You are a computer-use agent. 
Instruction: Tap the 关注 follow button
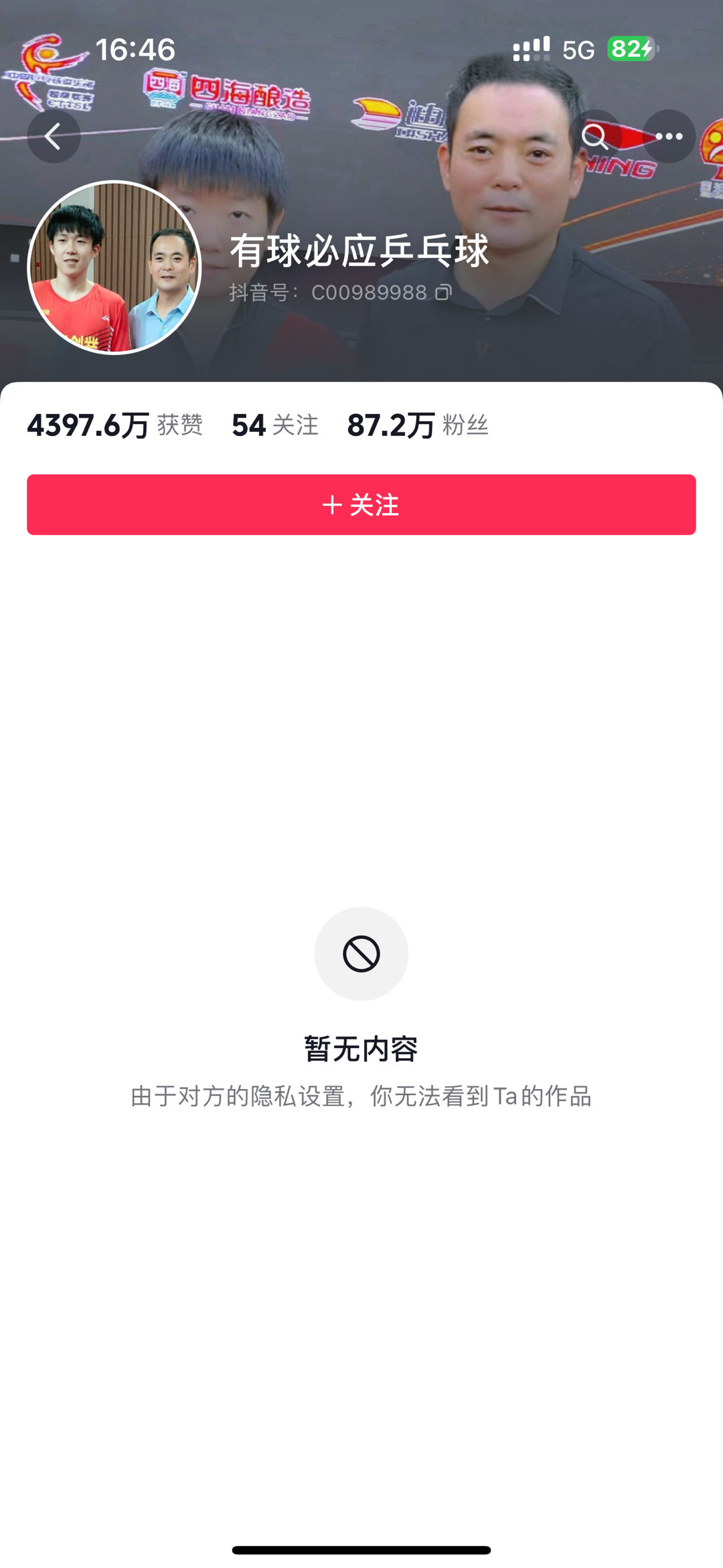tap(361, 506)
